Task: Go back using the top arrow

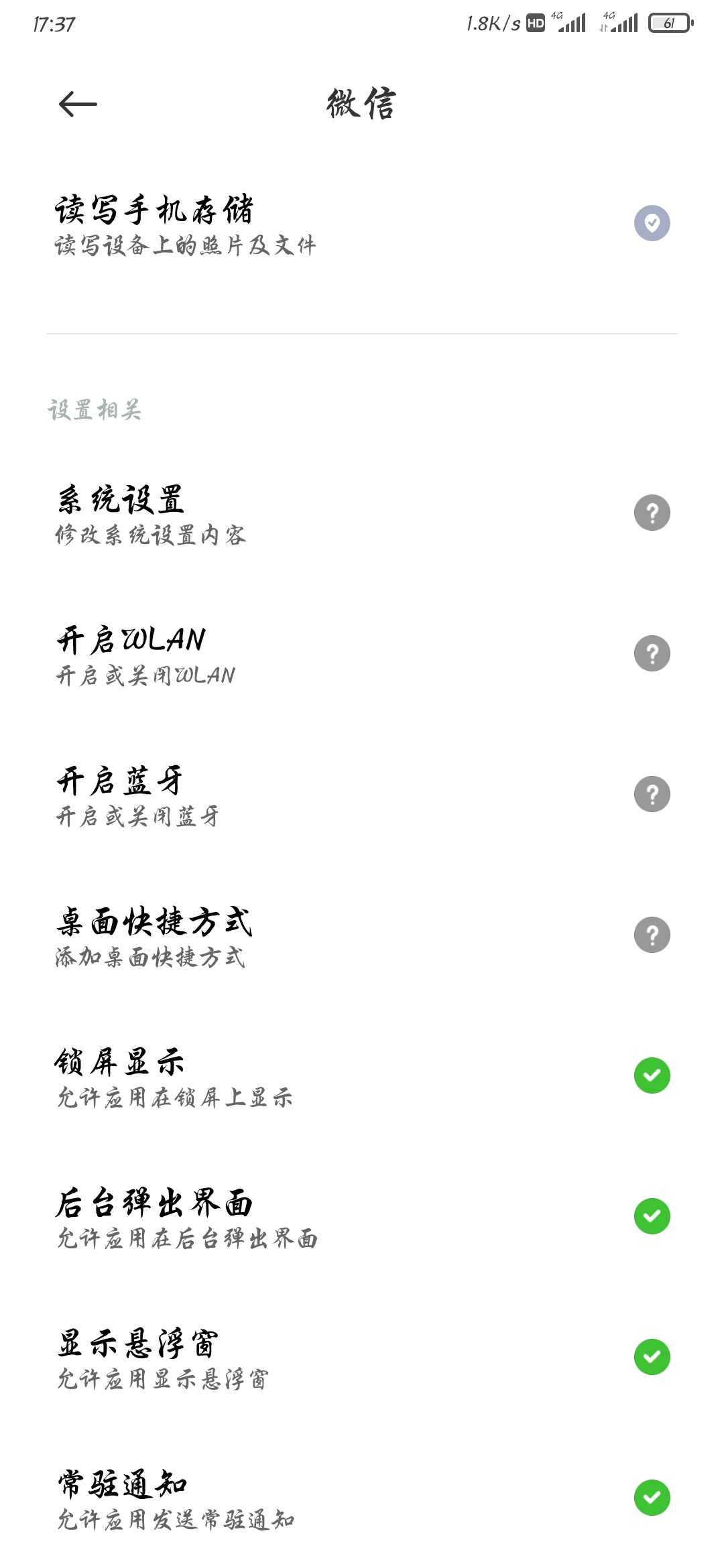Action: pos(78,105)
